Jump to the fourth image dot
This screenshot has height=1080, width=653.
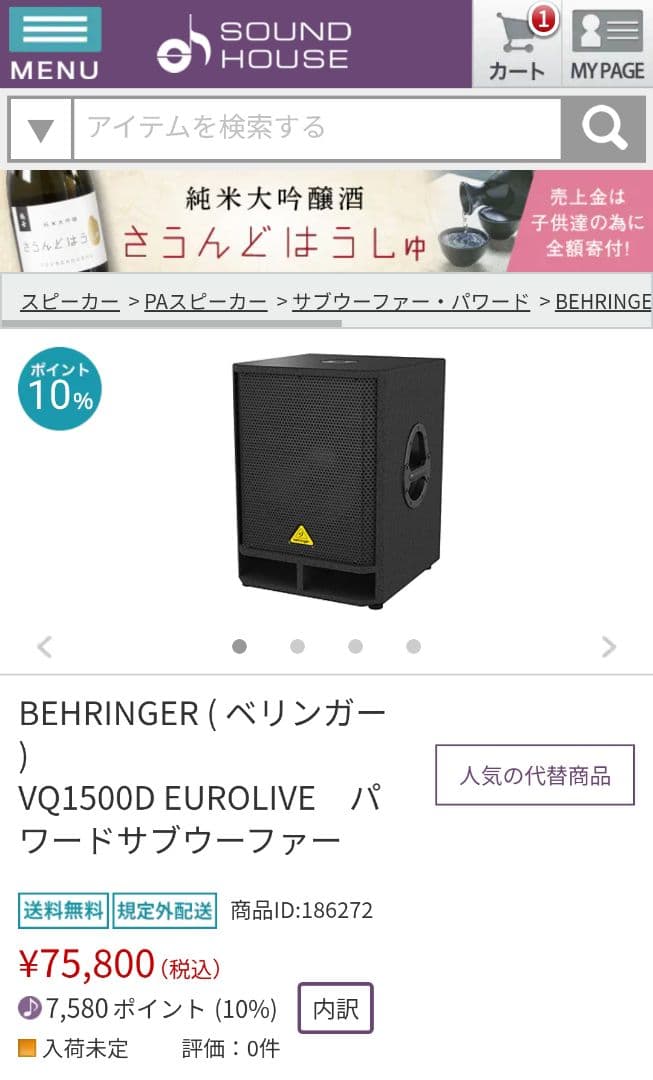(413, 647)
